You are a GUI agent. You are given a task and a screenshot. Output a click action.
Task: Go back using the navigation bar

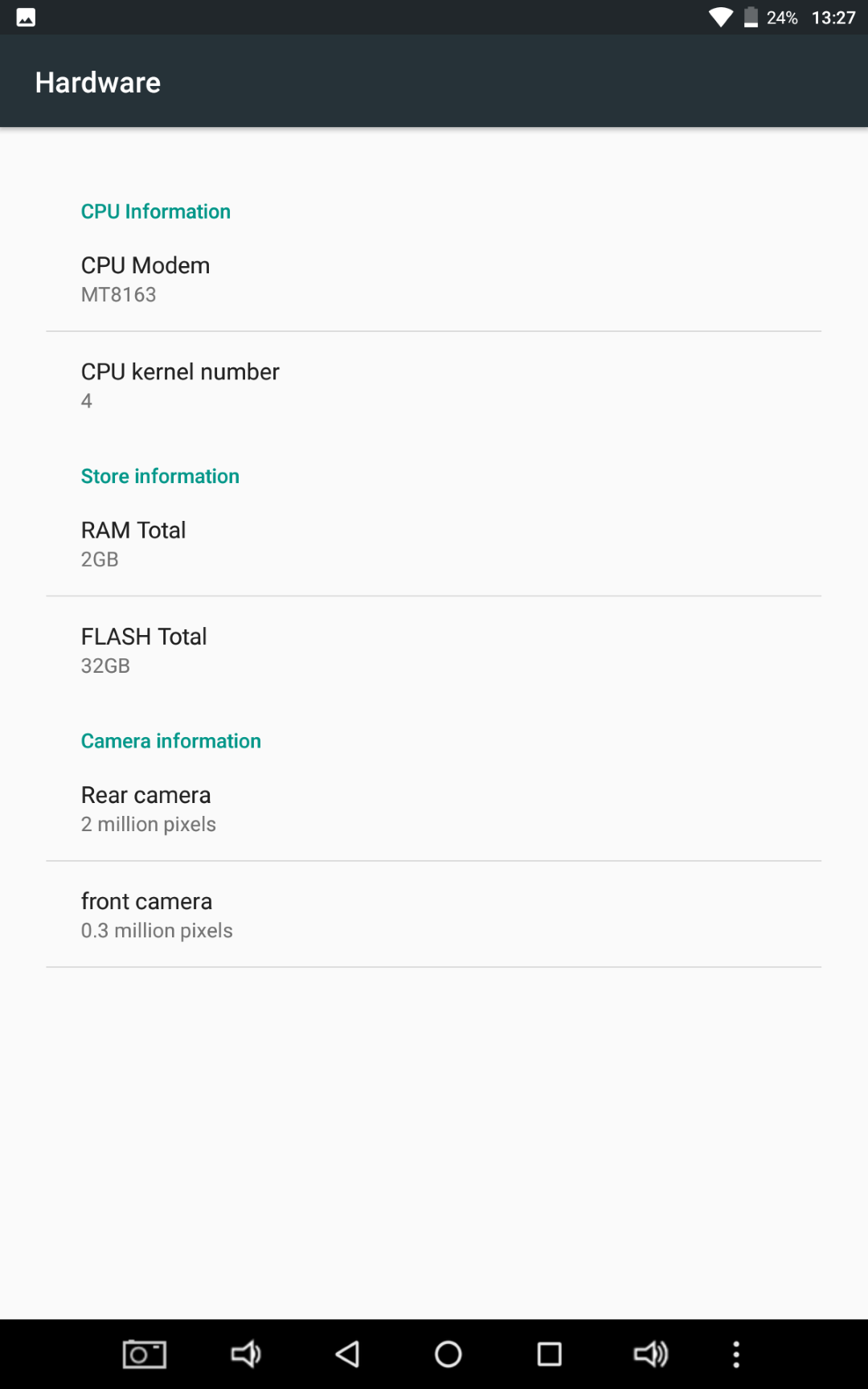pos(347,1354)
